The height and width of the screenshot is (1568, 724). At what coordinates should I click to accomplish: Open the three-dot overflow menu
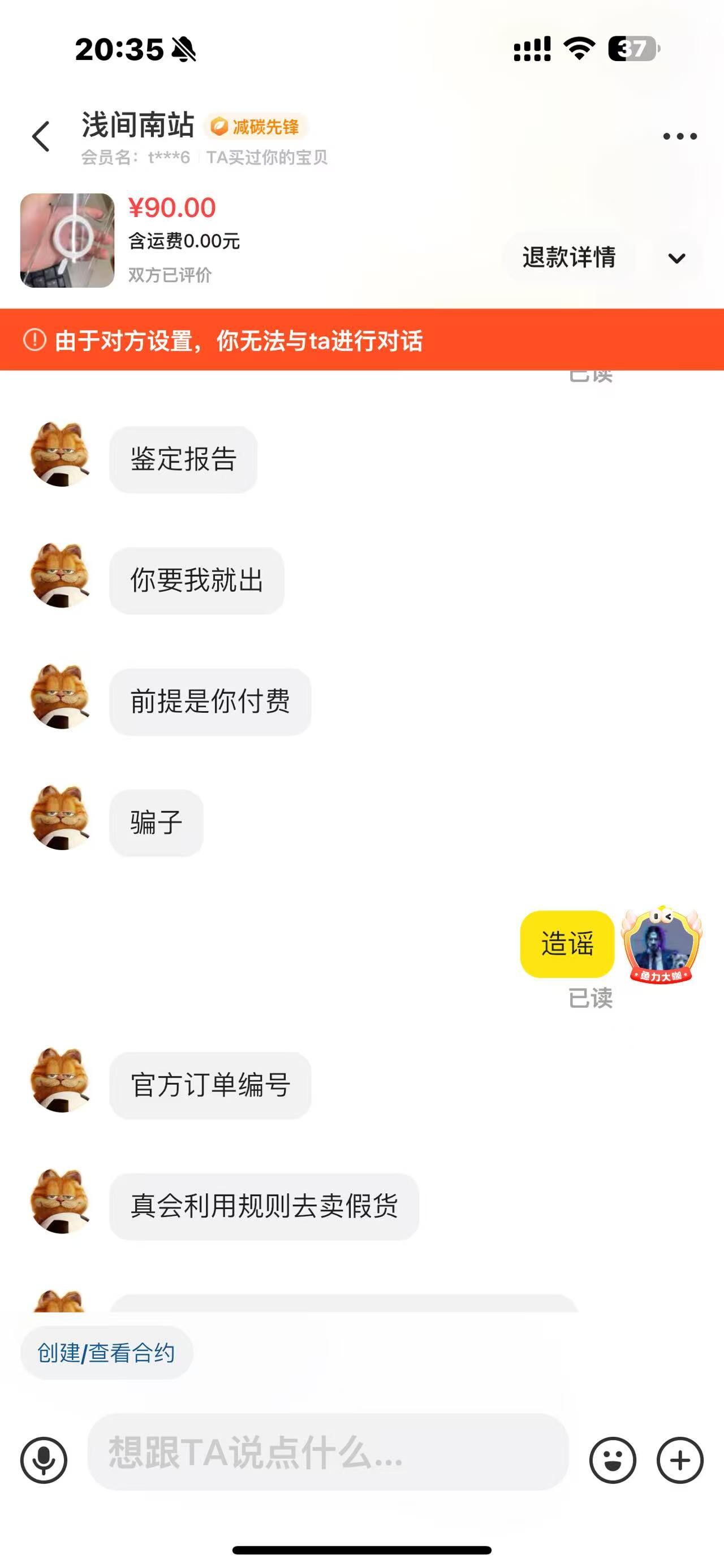point(679,136)
